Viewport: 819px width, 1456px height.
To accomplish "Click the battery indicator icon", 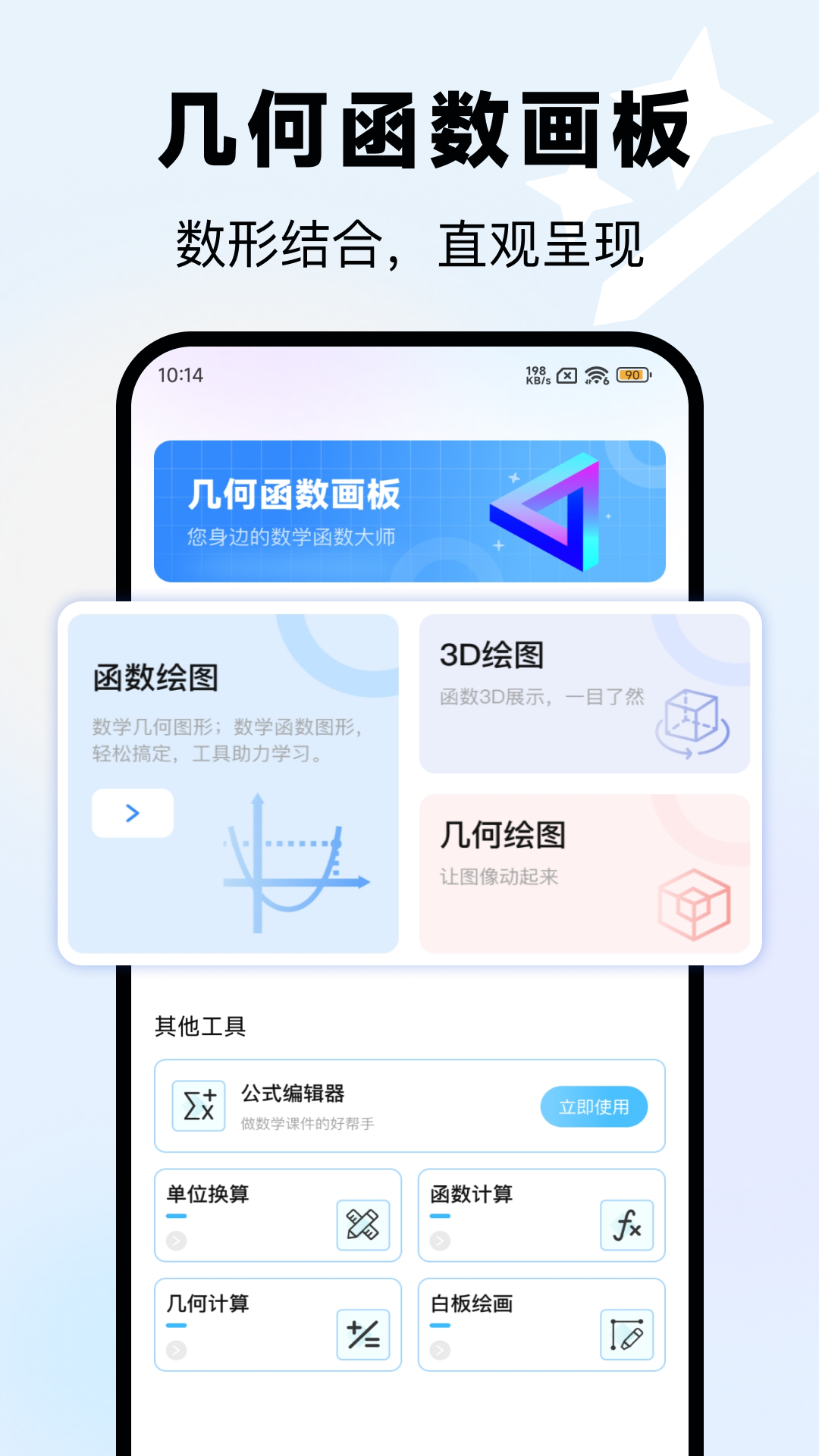I will pyautogui.click(x=633, y=375).
